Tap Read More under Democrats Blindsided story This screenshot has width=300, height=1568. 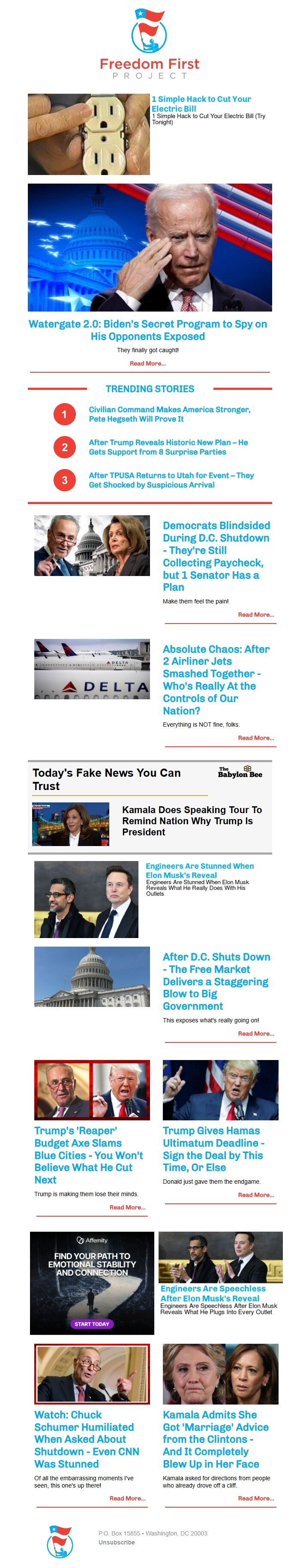pyautogui.click(x=255, y=614)
